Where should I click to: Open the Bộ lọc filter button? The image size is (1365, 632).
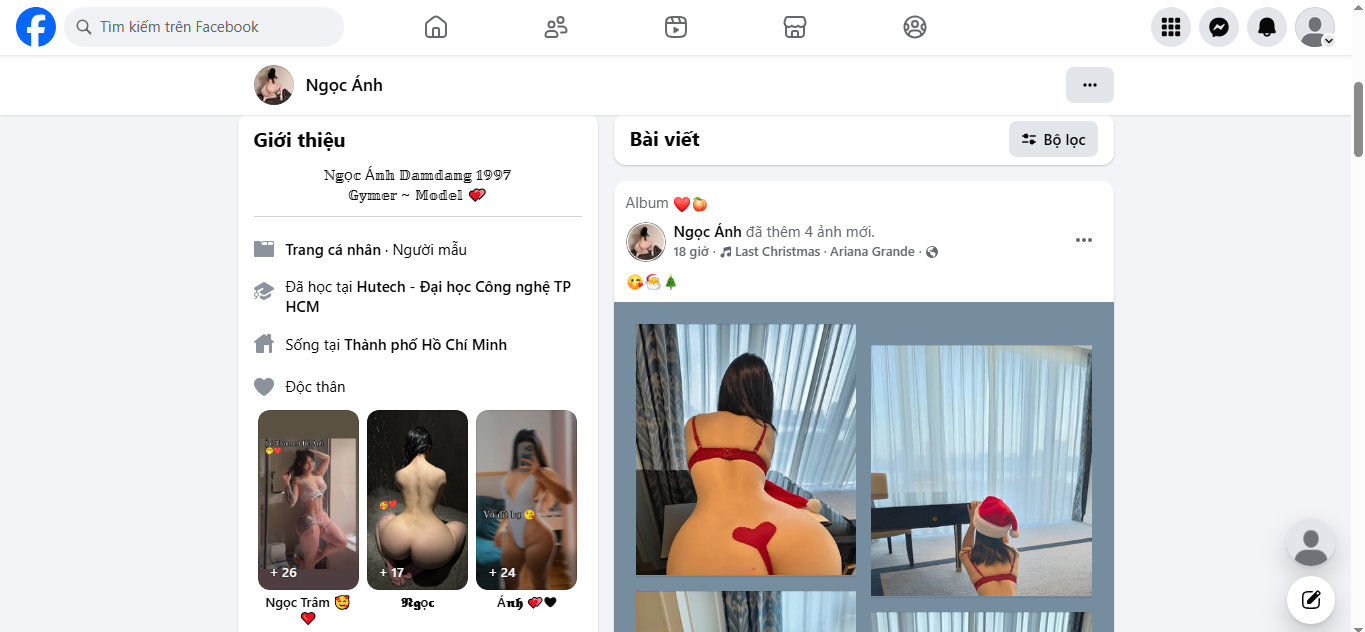(x=1053, y=140)
